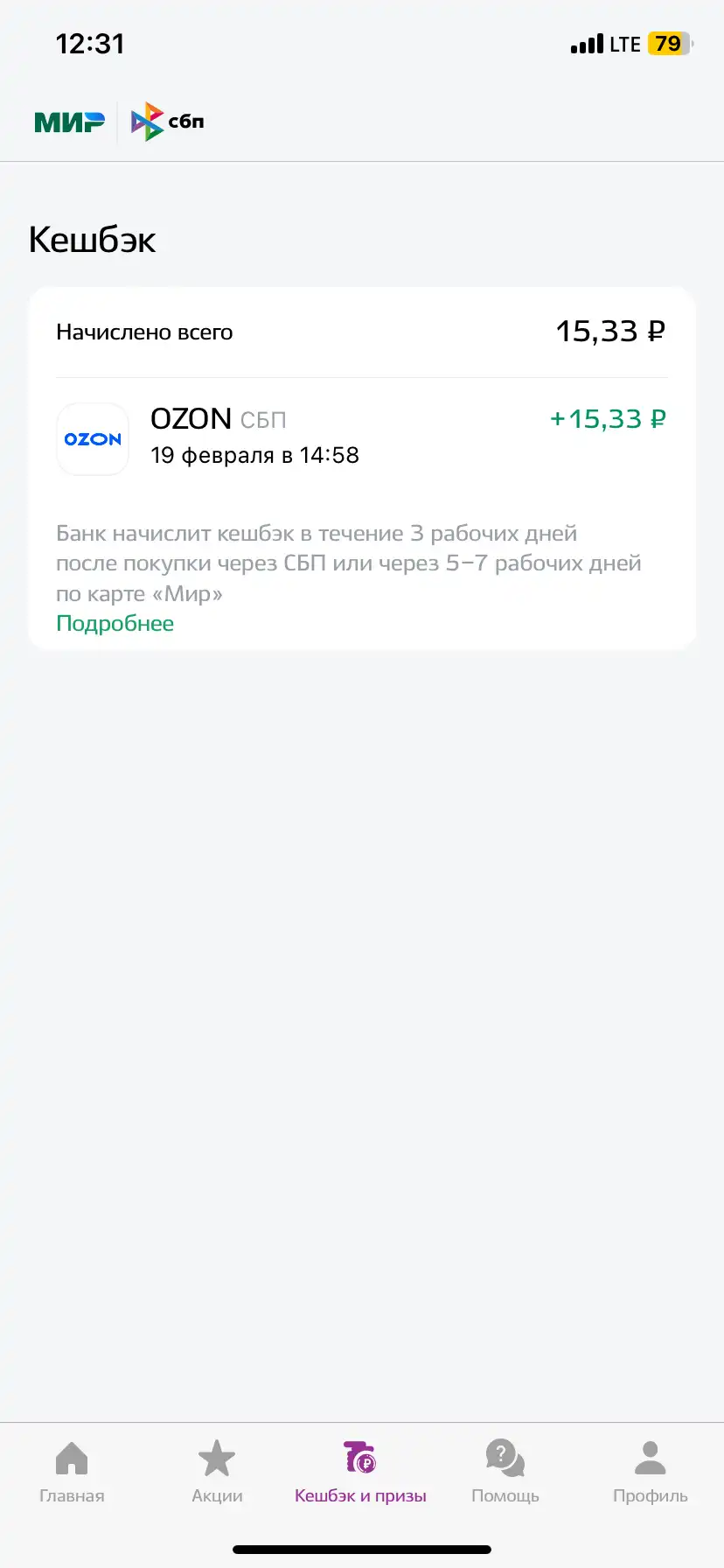Open the Помощь tab

click(x=505, y=1472)
